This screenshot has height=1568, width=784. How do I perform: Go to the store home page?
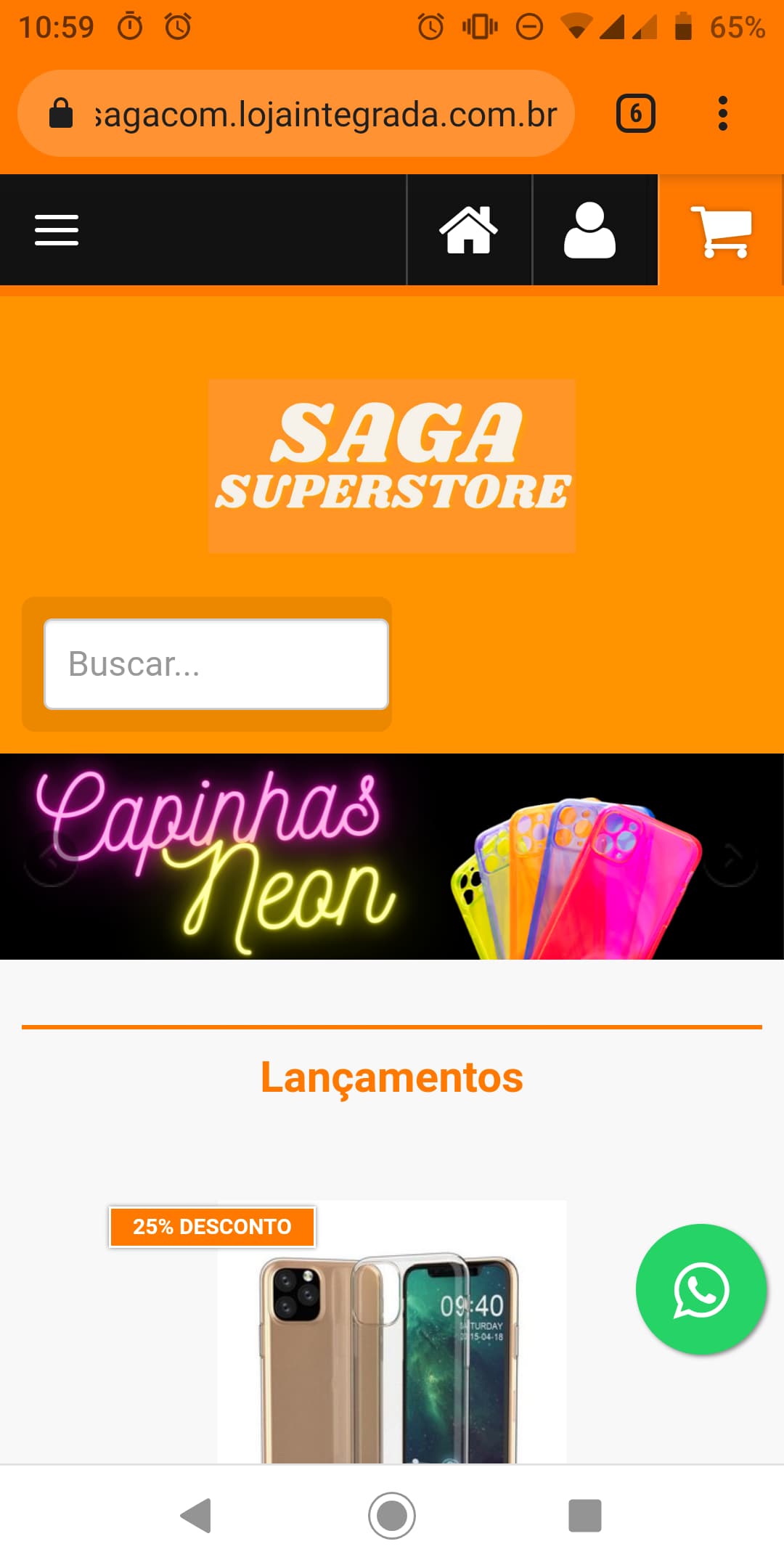pos(469,230)
